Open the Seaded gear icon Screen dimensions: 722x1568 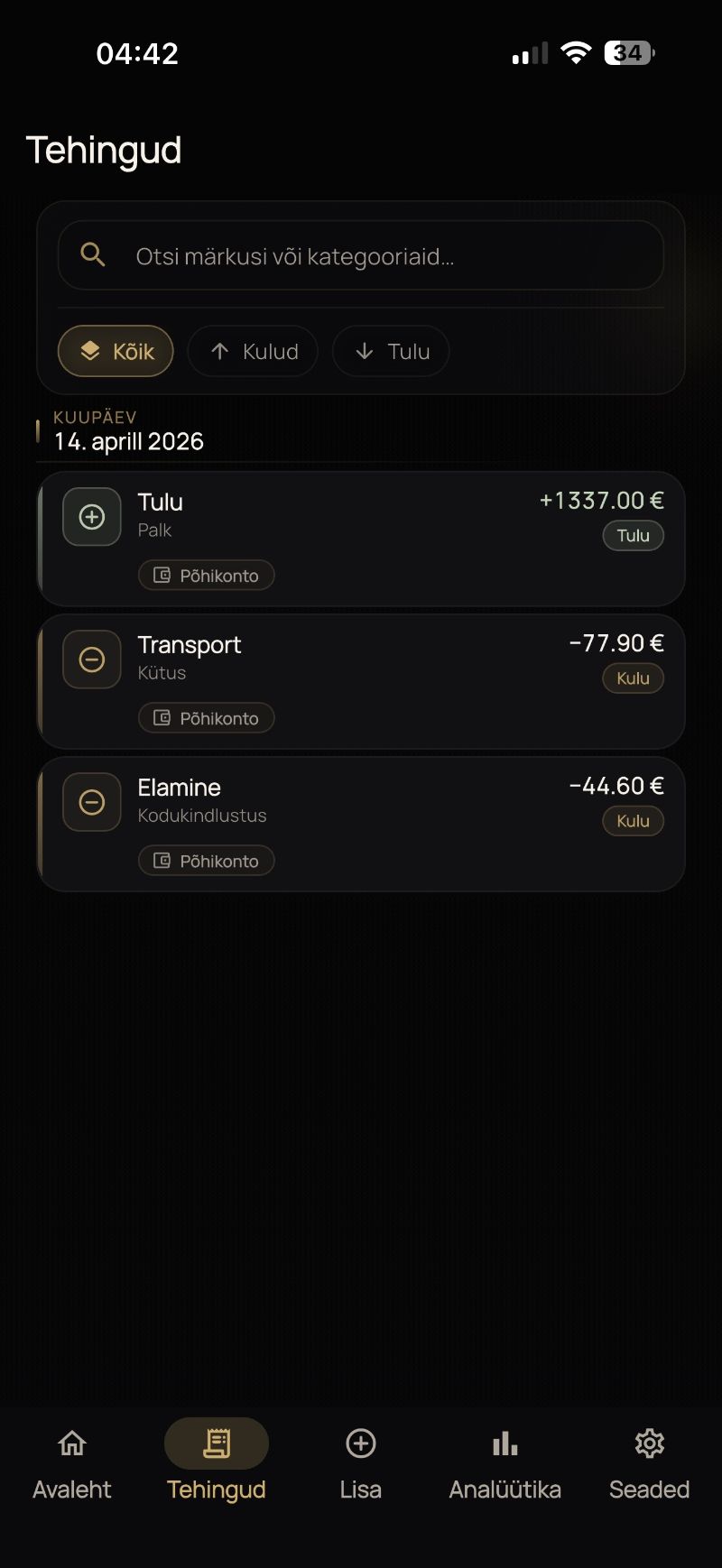[x=649, y=1443]
